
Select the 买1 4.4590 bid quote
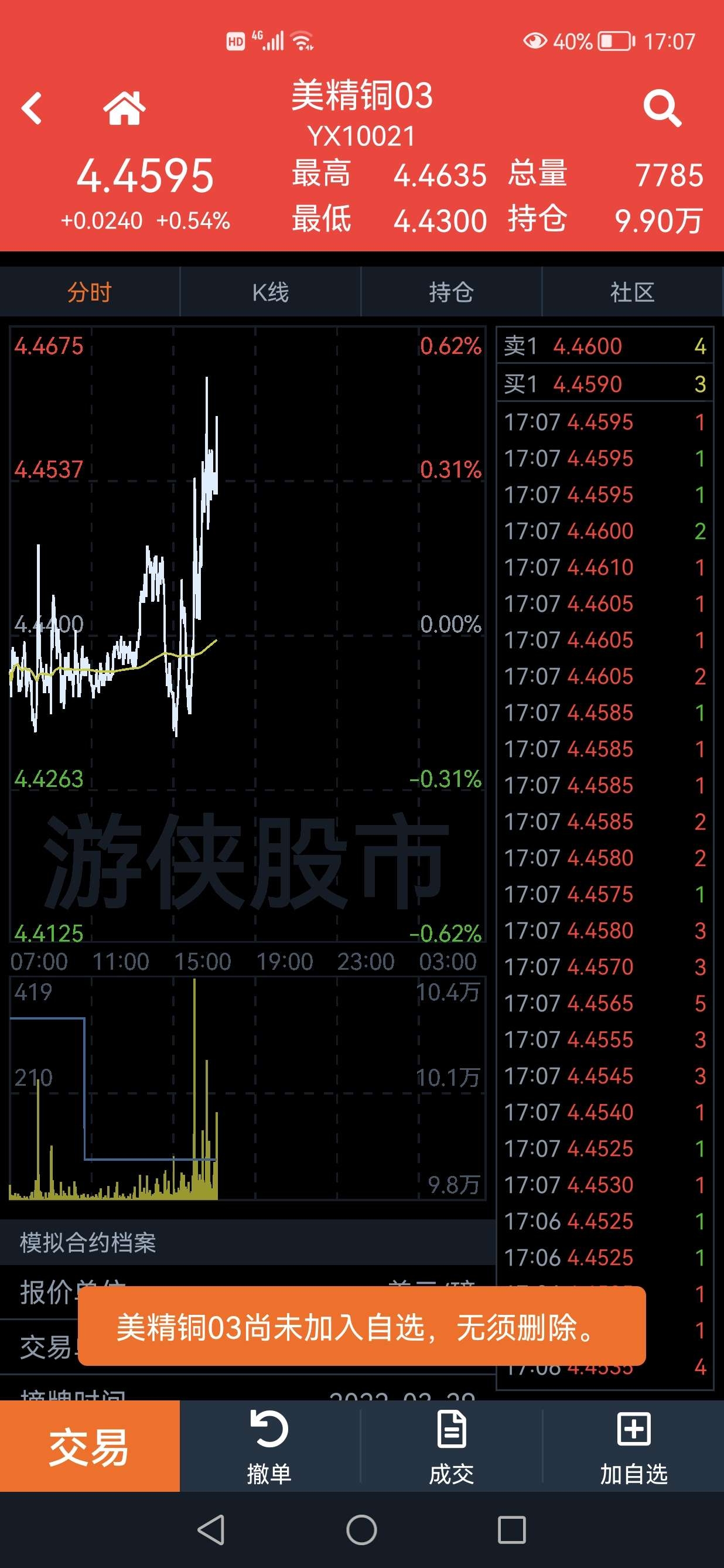click(x=605, y=383)
